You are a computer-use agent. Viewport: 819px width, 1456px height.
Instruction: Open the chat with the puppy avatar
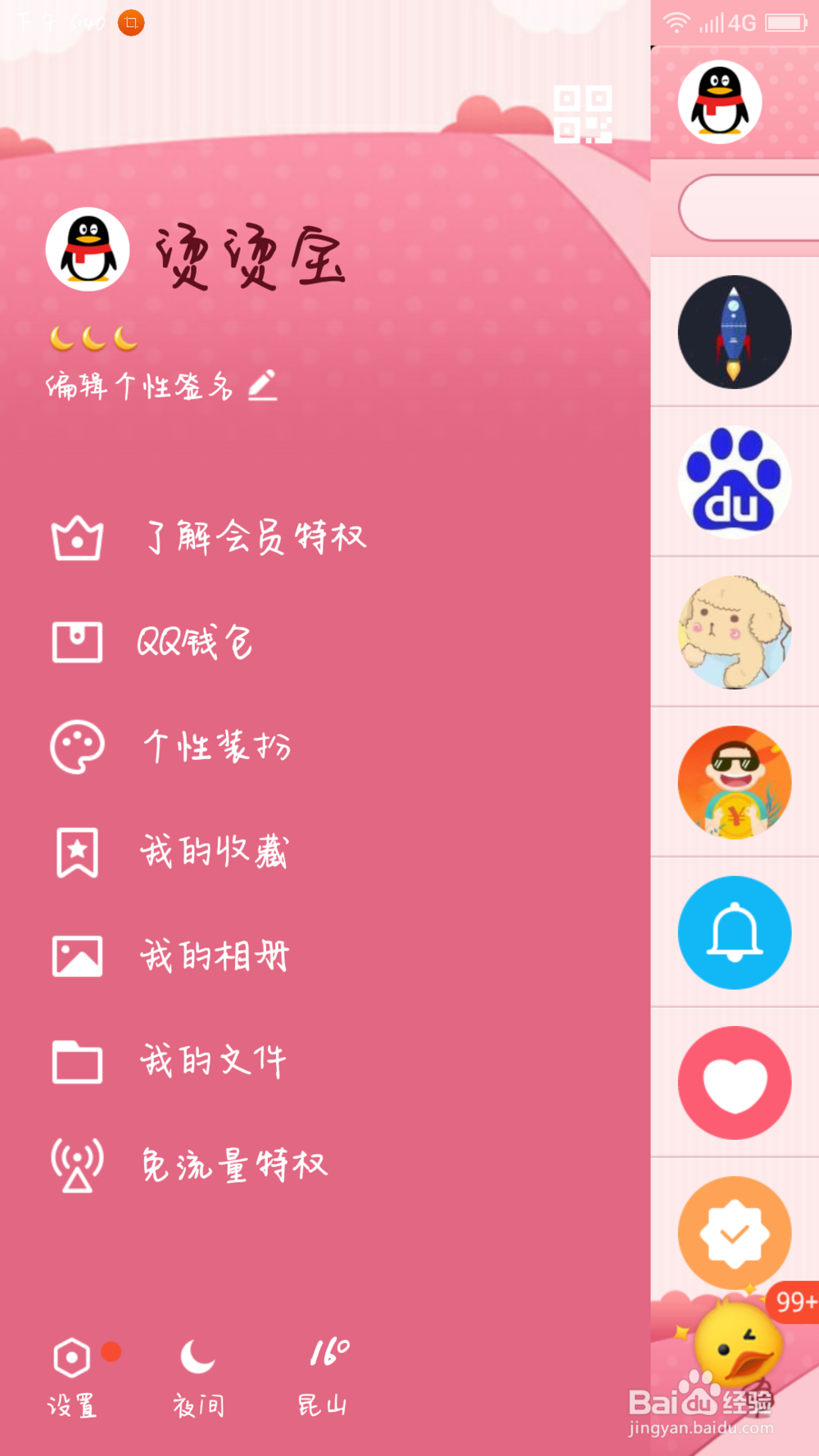(734, 632)
